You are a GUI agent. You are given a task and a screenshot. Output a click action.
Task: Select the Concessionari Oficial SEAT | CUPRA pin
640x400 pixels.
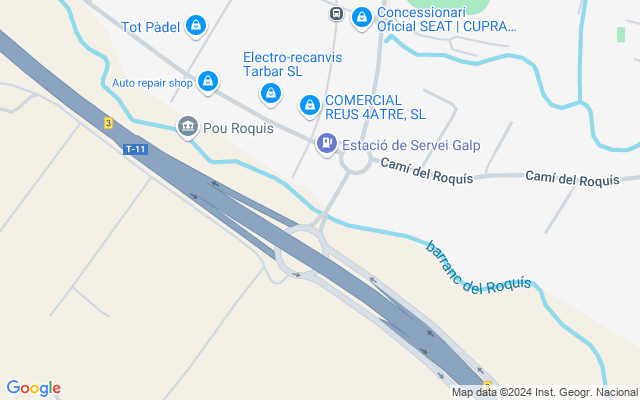coord(362,15)
